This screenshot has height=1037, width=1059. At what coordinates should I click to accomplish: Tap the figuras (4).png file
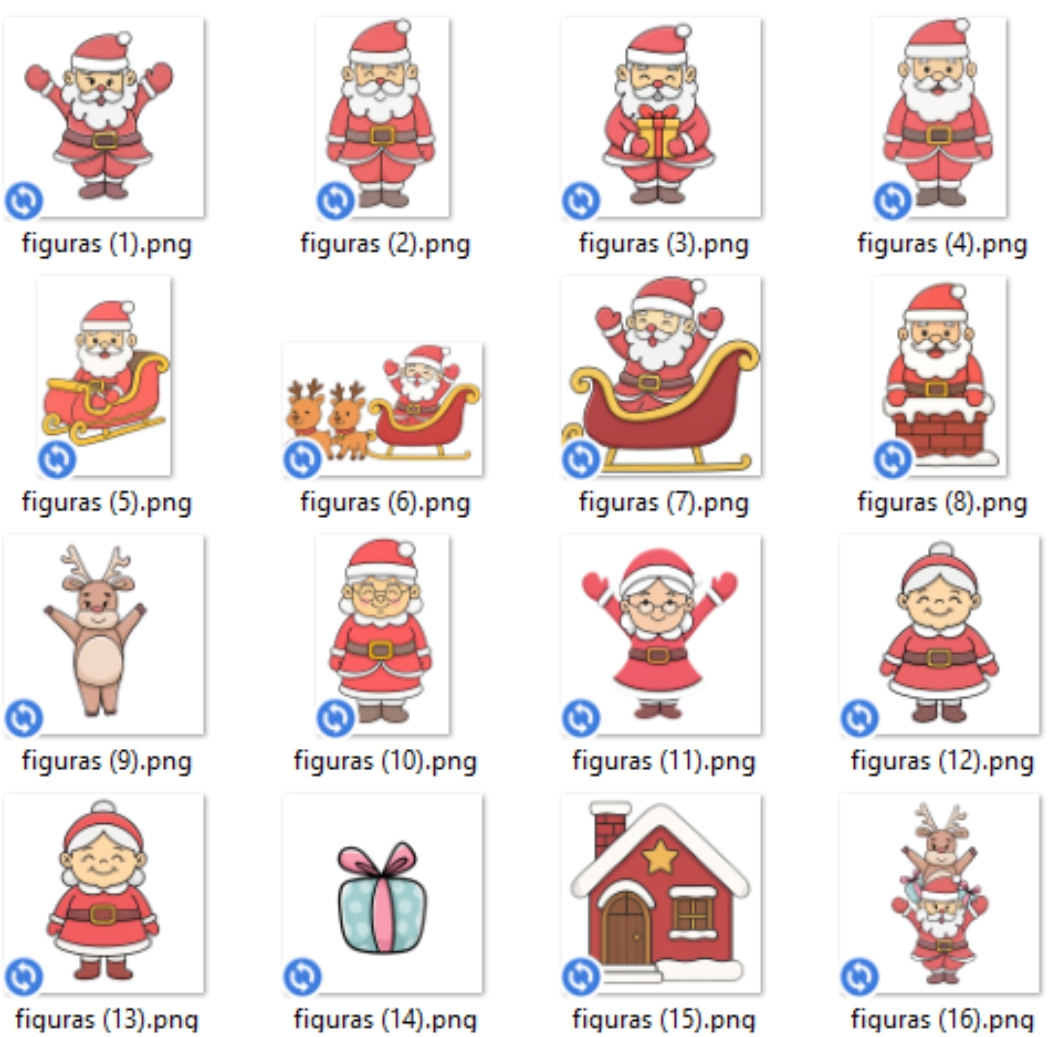coord(939,118)
